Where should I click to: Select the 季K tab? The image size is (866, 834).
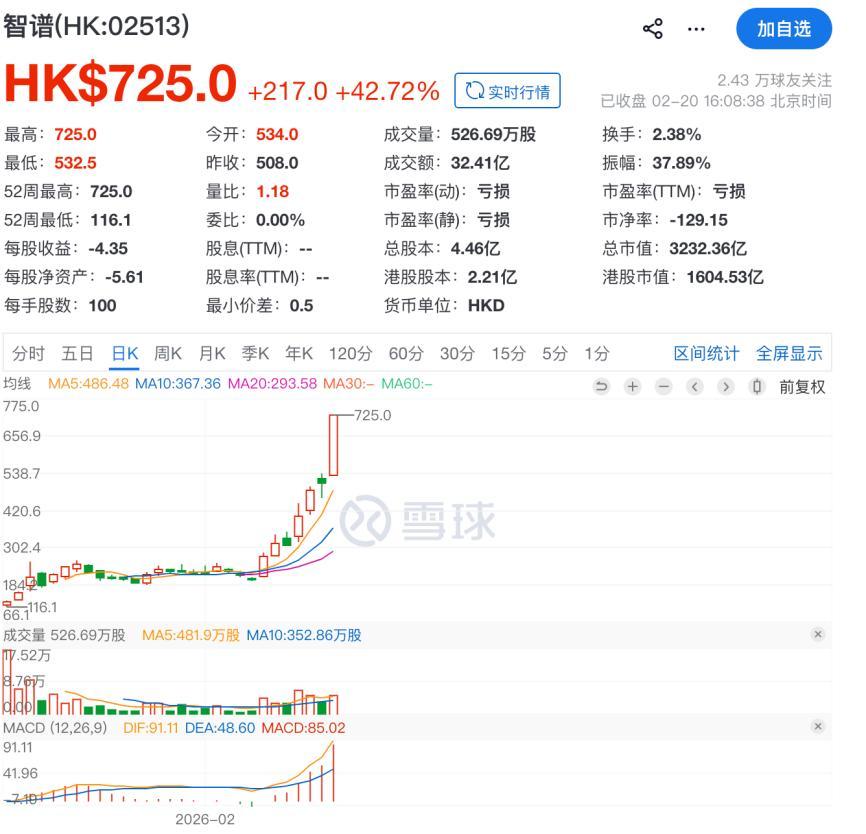point(256,353)
